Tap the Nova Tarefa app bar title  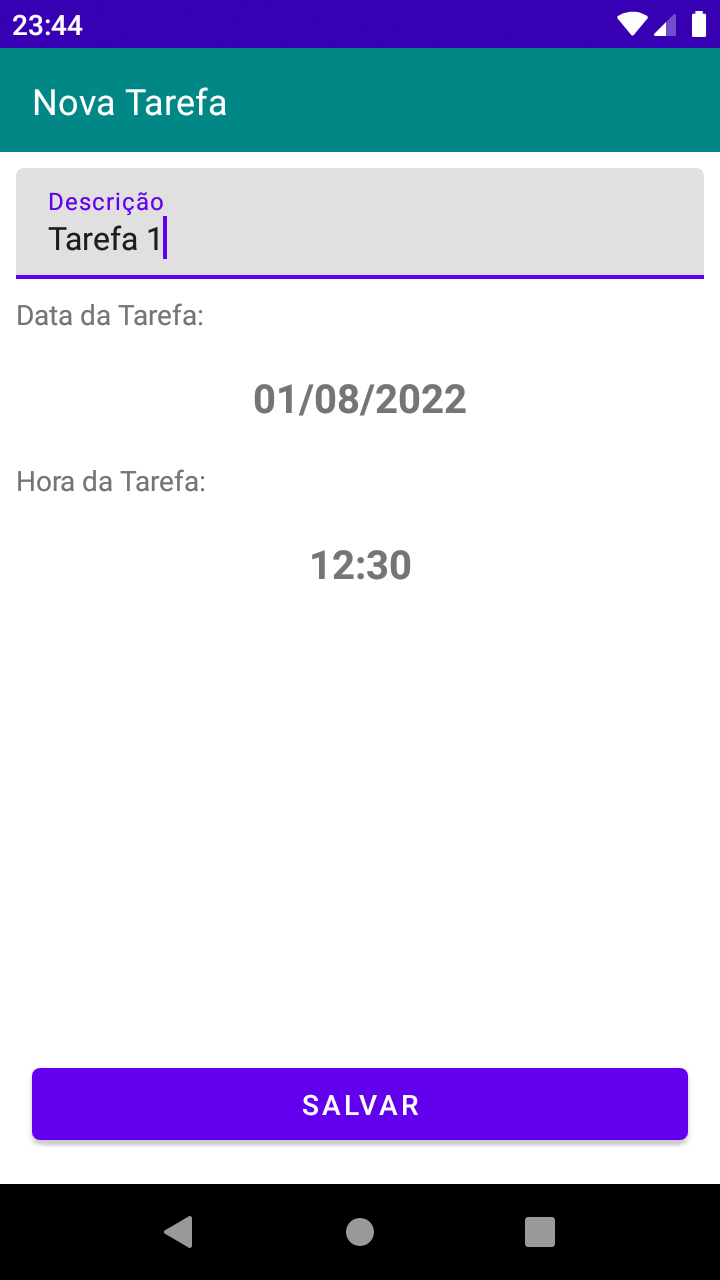tap(130, 100)
